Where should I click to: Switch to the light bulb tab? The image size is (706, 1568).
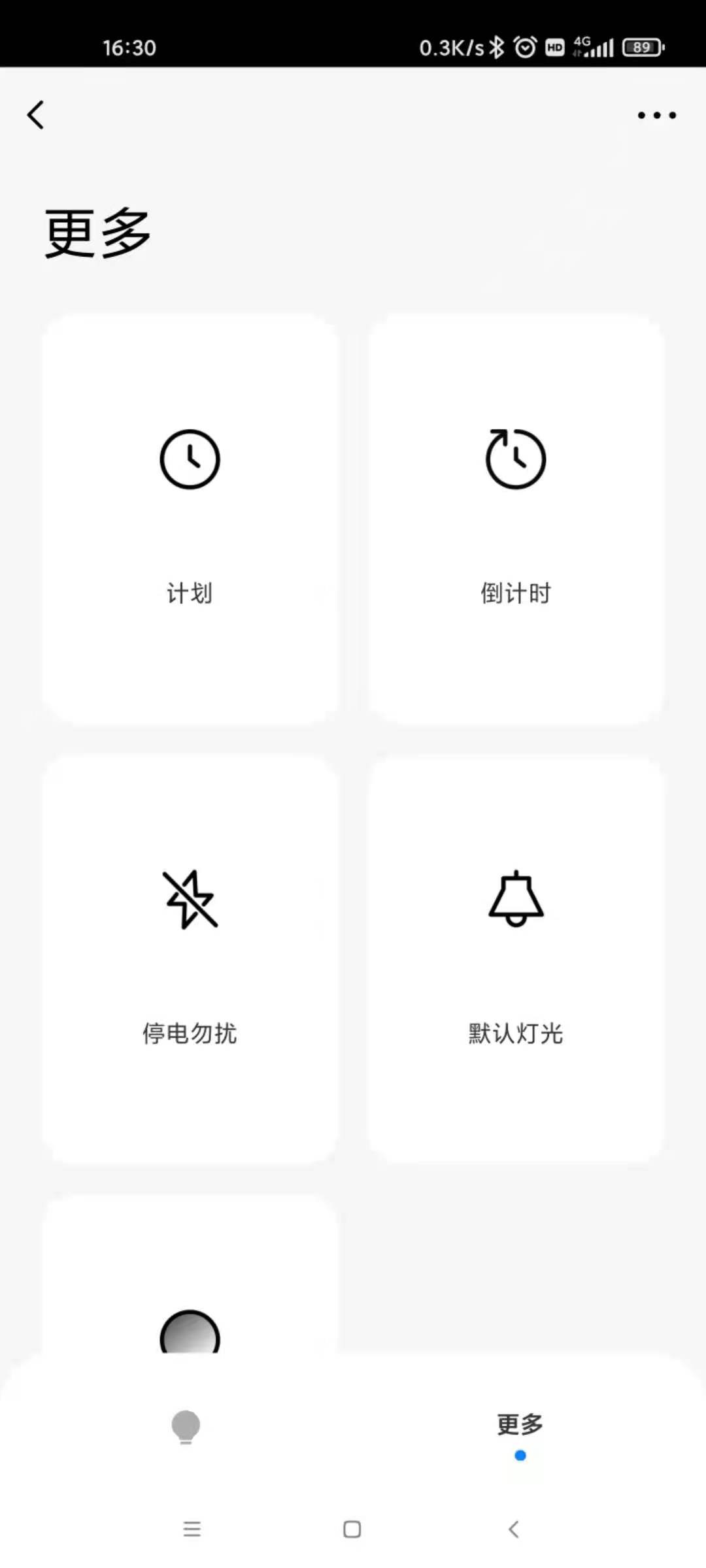click(186, 1427)
